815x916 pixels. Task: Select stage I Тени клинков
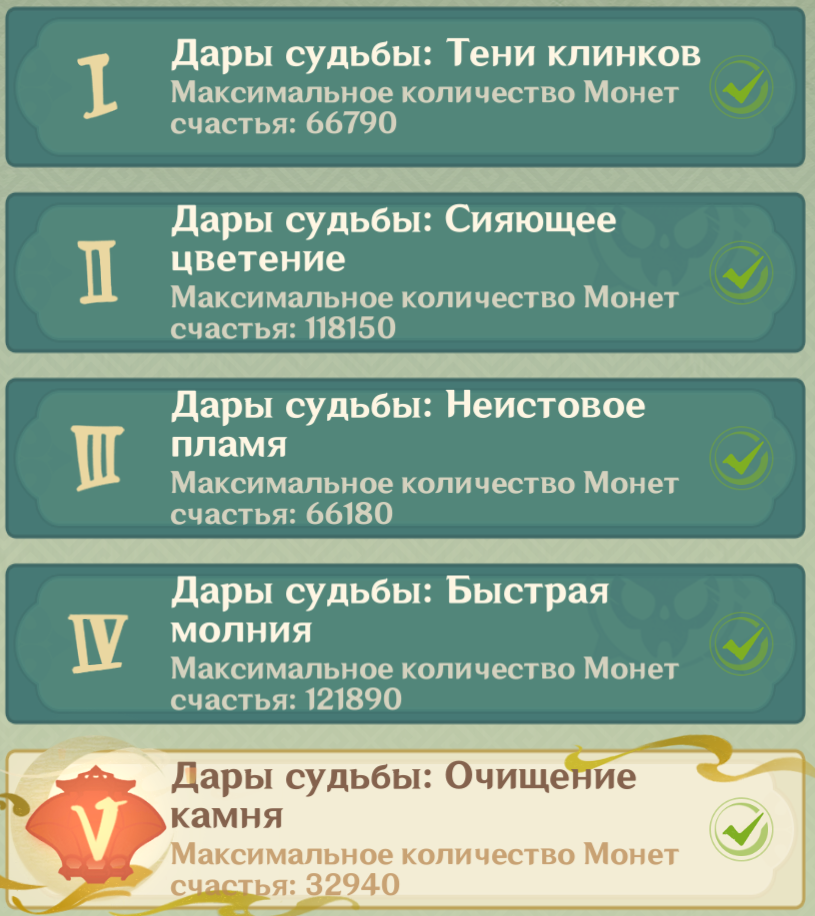(x=405, y=87)
